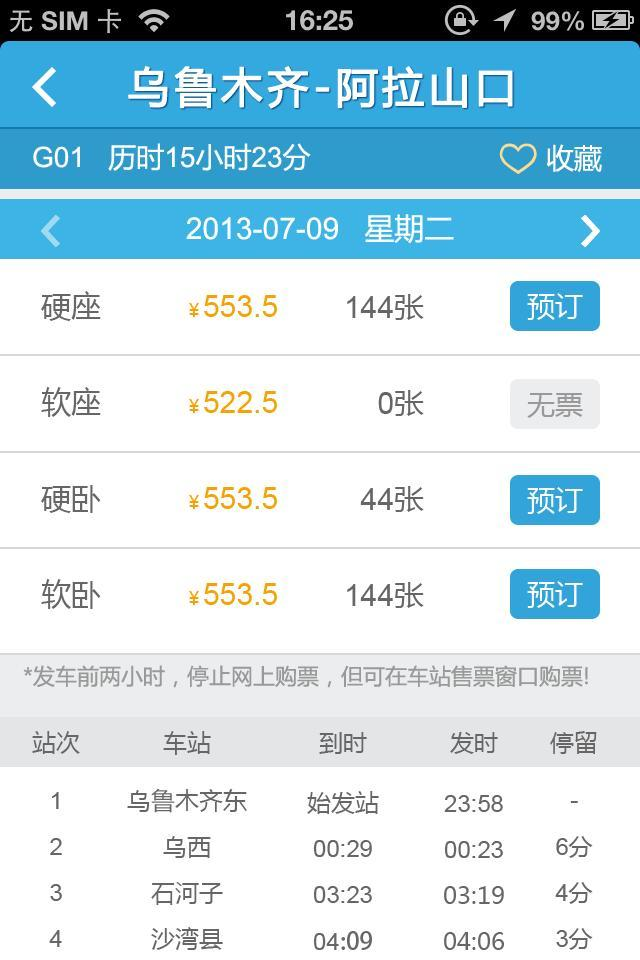Show the previous day's tickets
The image size is (640, 960).
(51, 231)
